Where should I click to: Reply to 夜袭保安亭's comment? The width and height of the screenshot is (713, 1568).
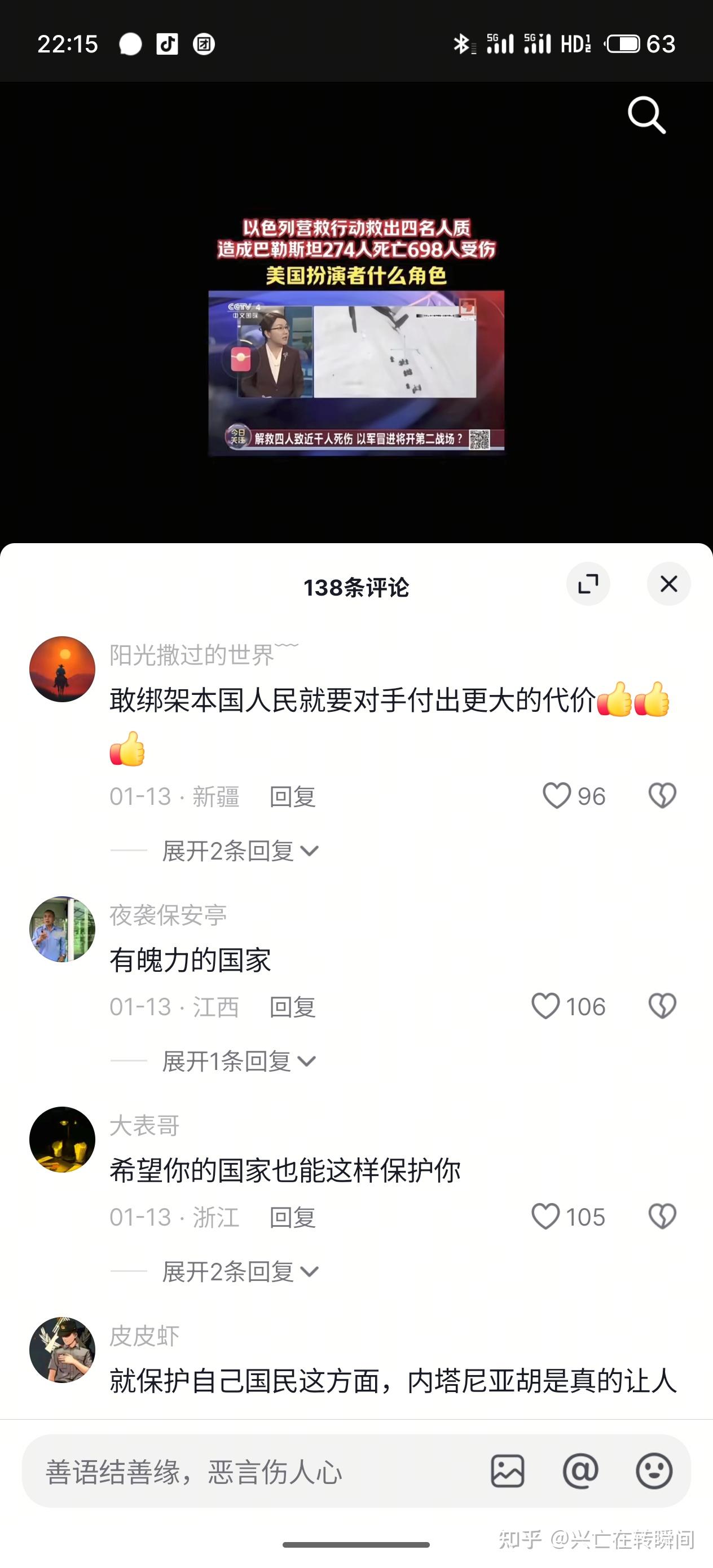pos(293,1007)
